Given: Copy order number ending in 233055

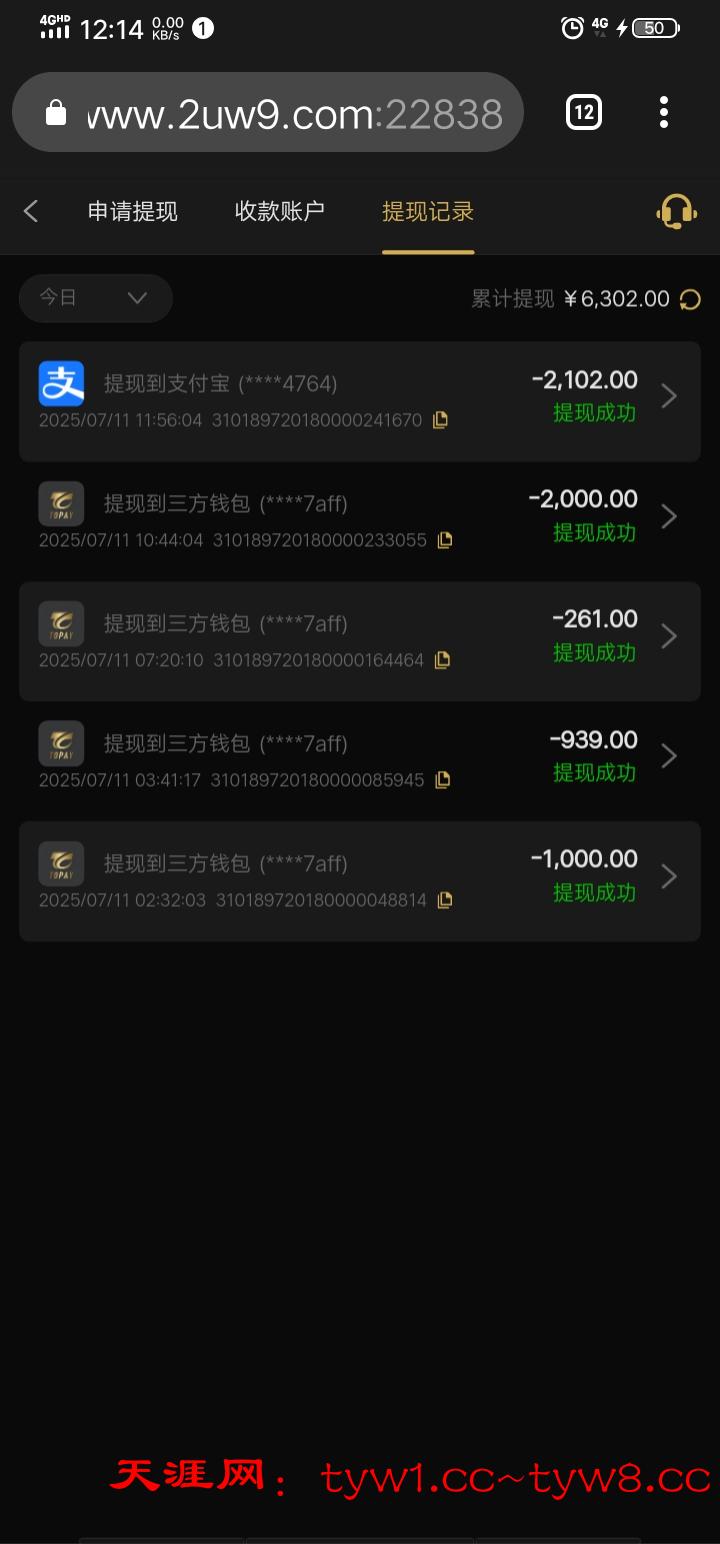Looking at the screenshot, I should (x=445, y=540).
